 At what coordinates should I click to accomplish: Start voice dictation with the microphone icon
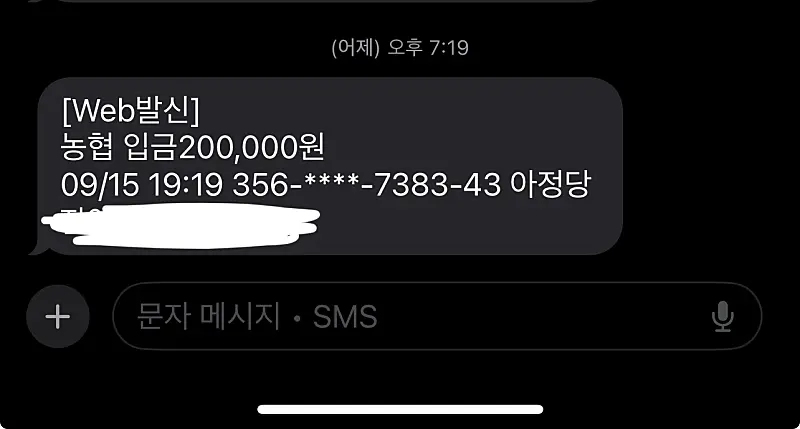tap(722, 317)
